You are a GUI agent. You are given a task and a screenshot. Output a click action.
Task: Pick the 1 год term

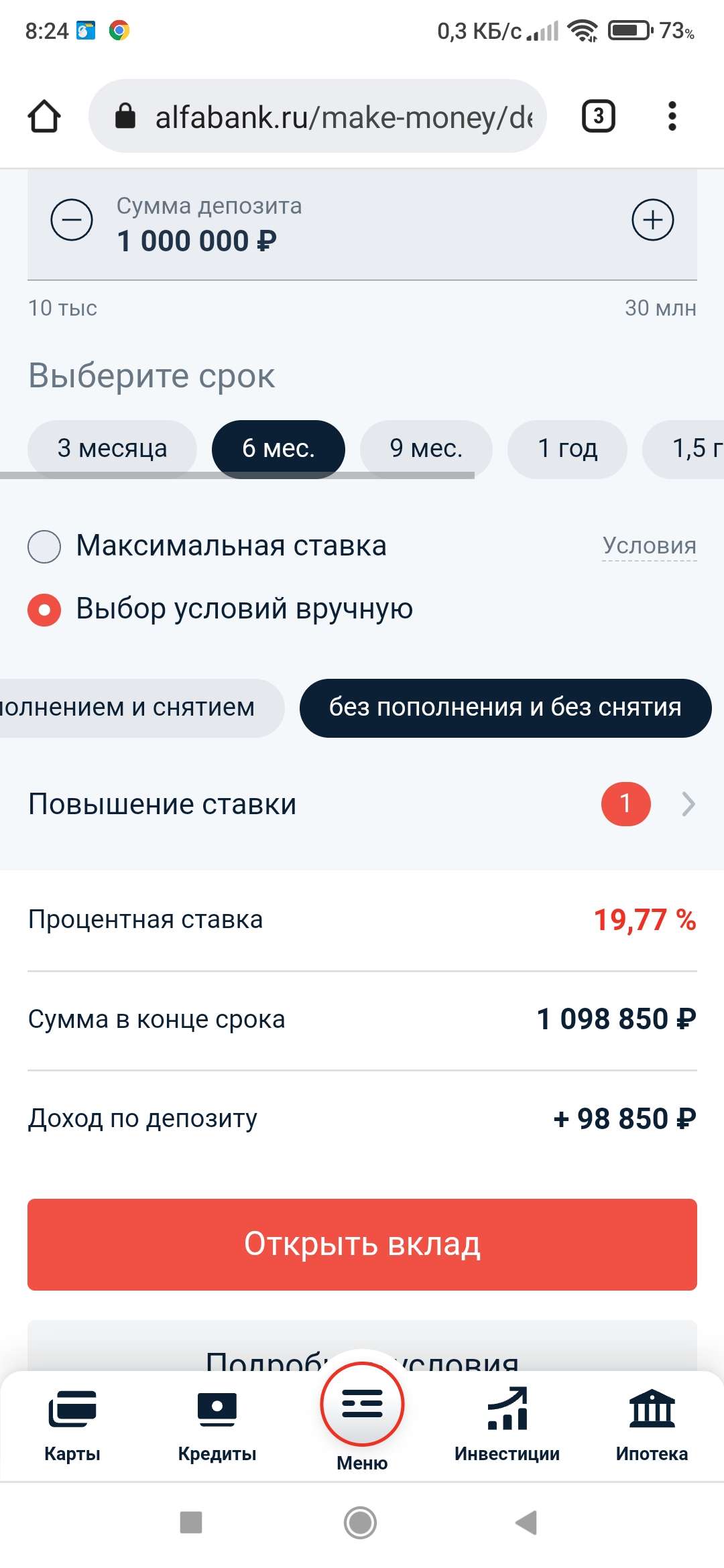pyautogui.click(x=567, y=448)
